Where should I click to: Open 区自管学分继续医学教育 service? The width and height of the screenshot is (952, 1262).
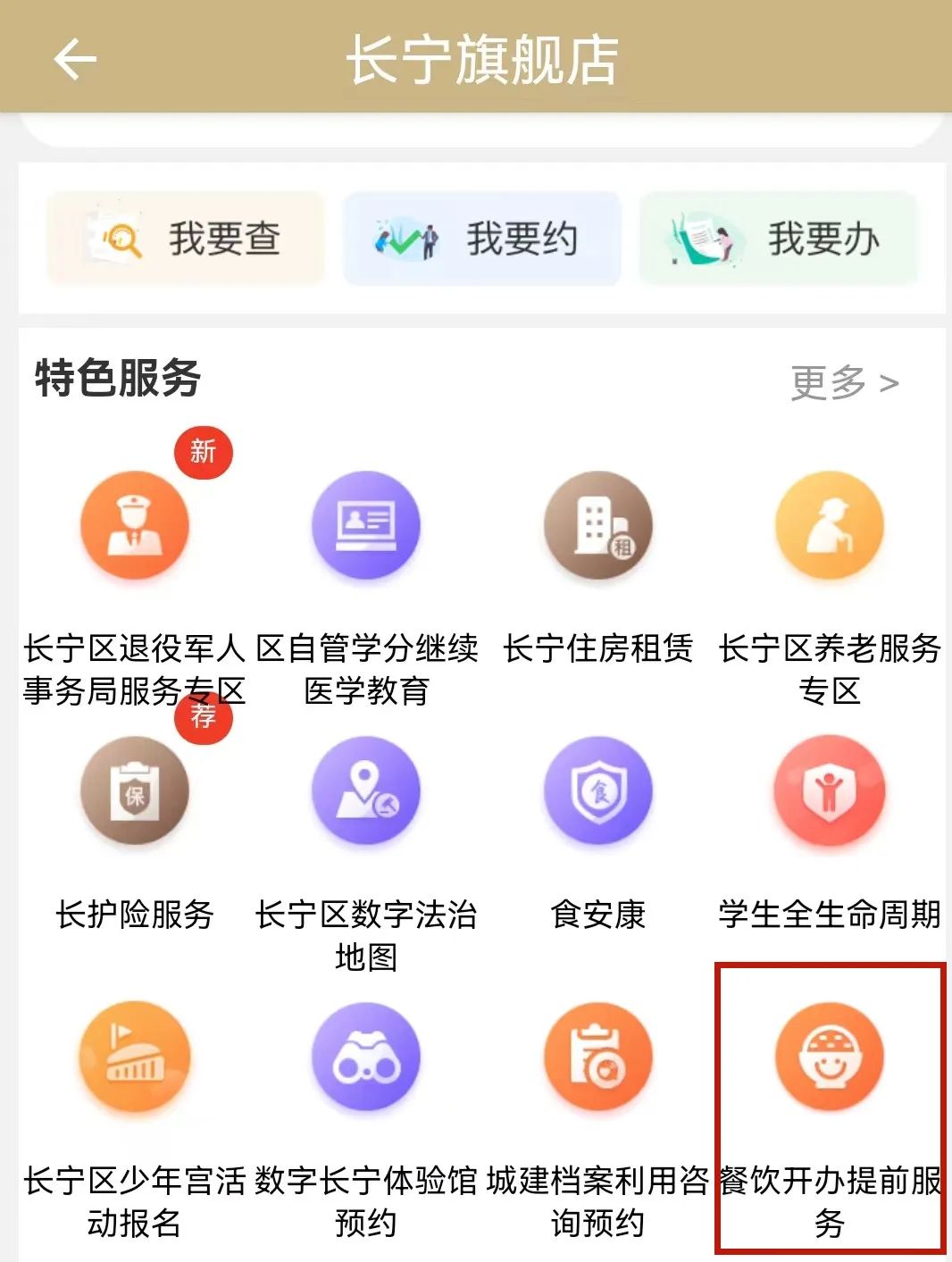(x=366, y=525)
